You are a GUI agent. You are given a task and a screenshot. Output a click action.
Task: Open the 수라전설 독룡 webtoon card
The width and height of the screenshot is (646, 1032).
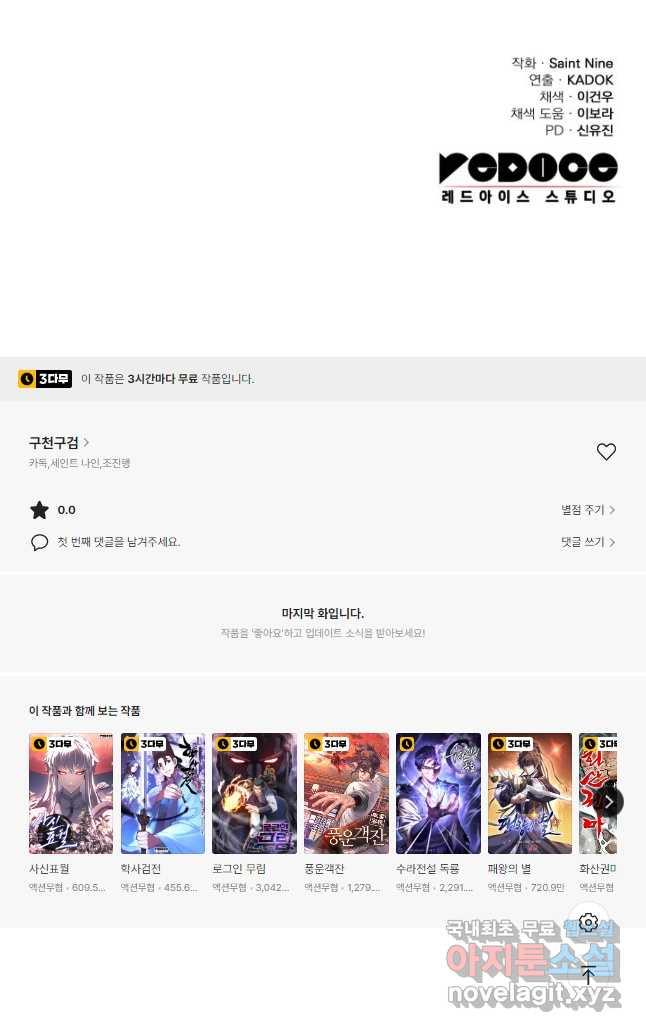(438, 793)
